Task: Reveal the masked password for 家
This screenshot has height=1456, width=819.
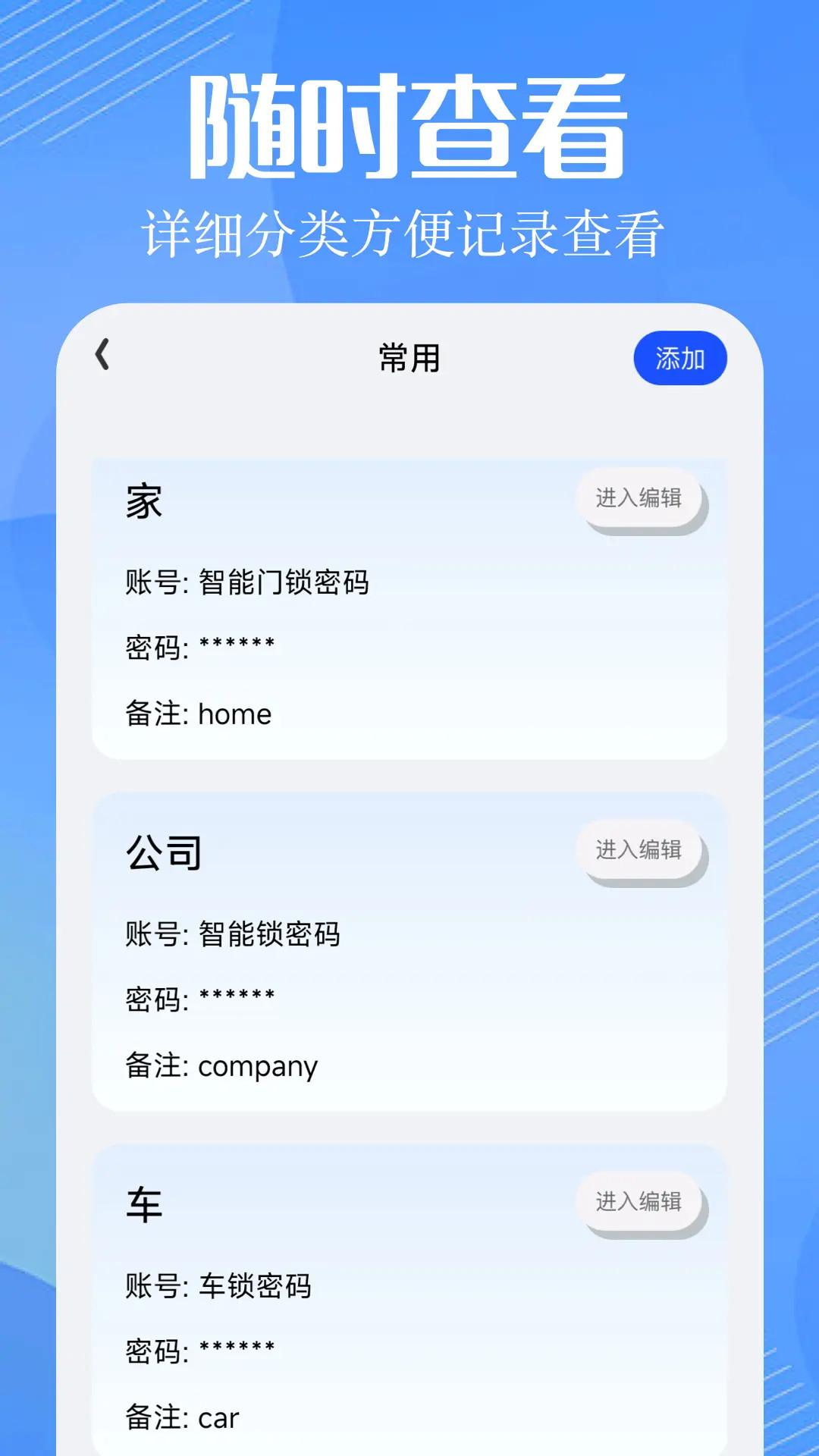Action: click(199, 646)
